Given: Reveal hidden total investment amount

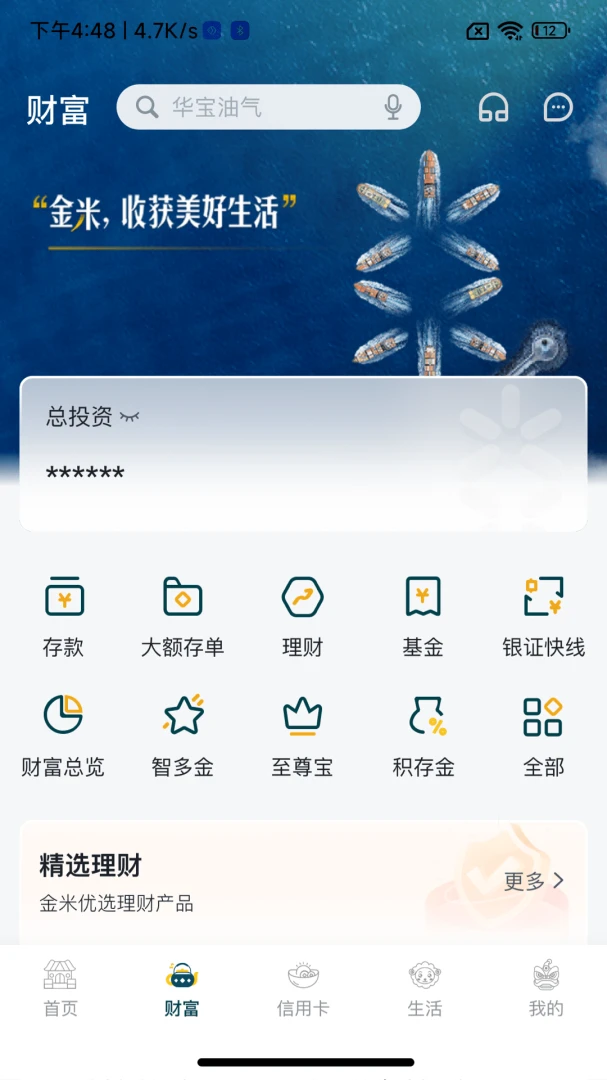Looking at the screenshot, I should (130, 417).
